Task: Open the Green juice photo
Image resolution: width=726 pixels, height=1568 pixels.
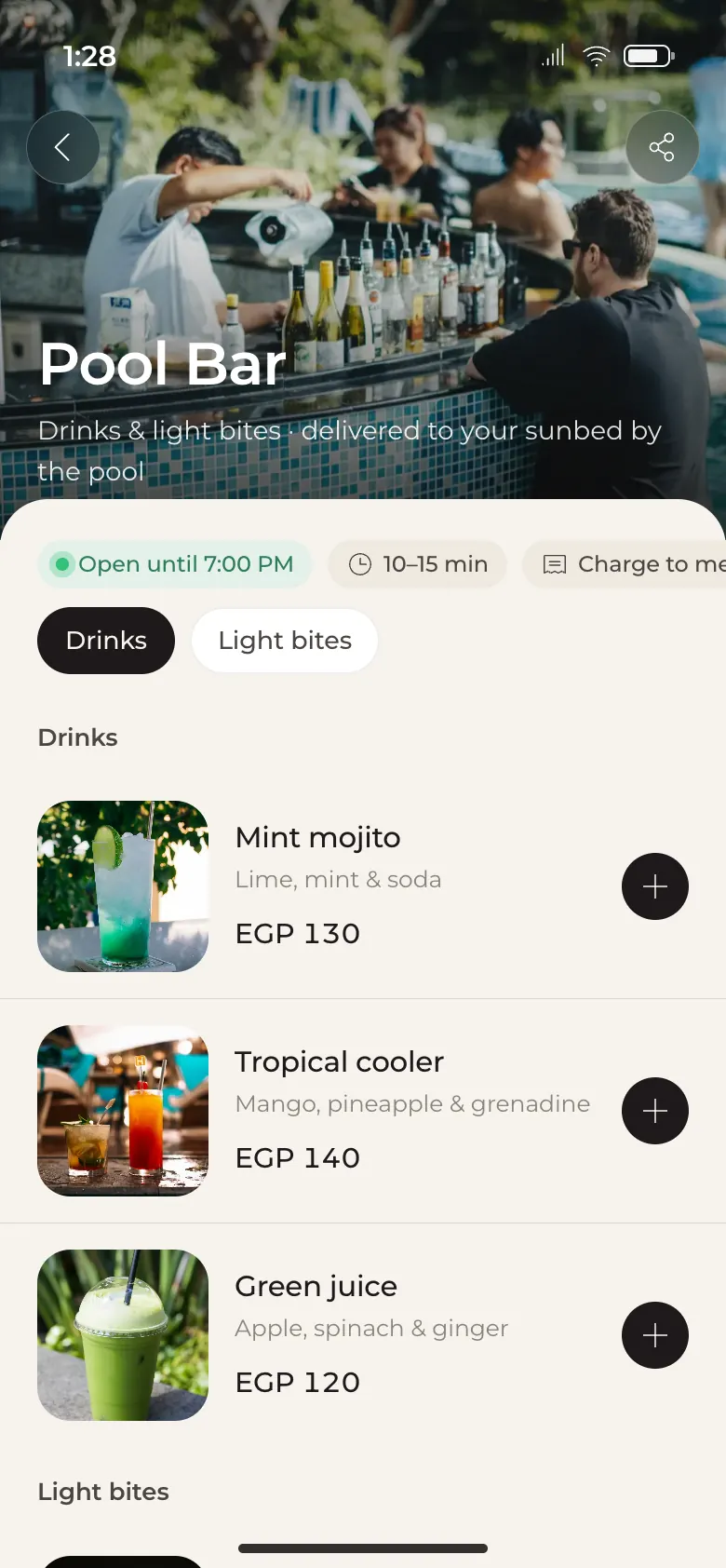Action: pos(123,1335)
